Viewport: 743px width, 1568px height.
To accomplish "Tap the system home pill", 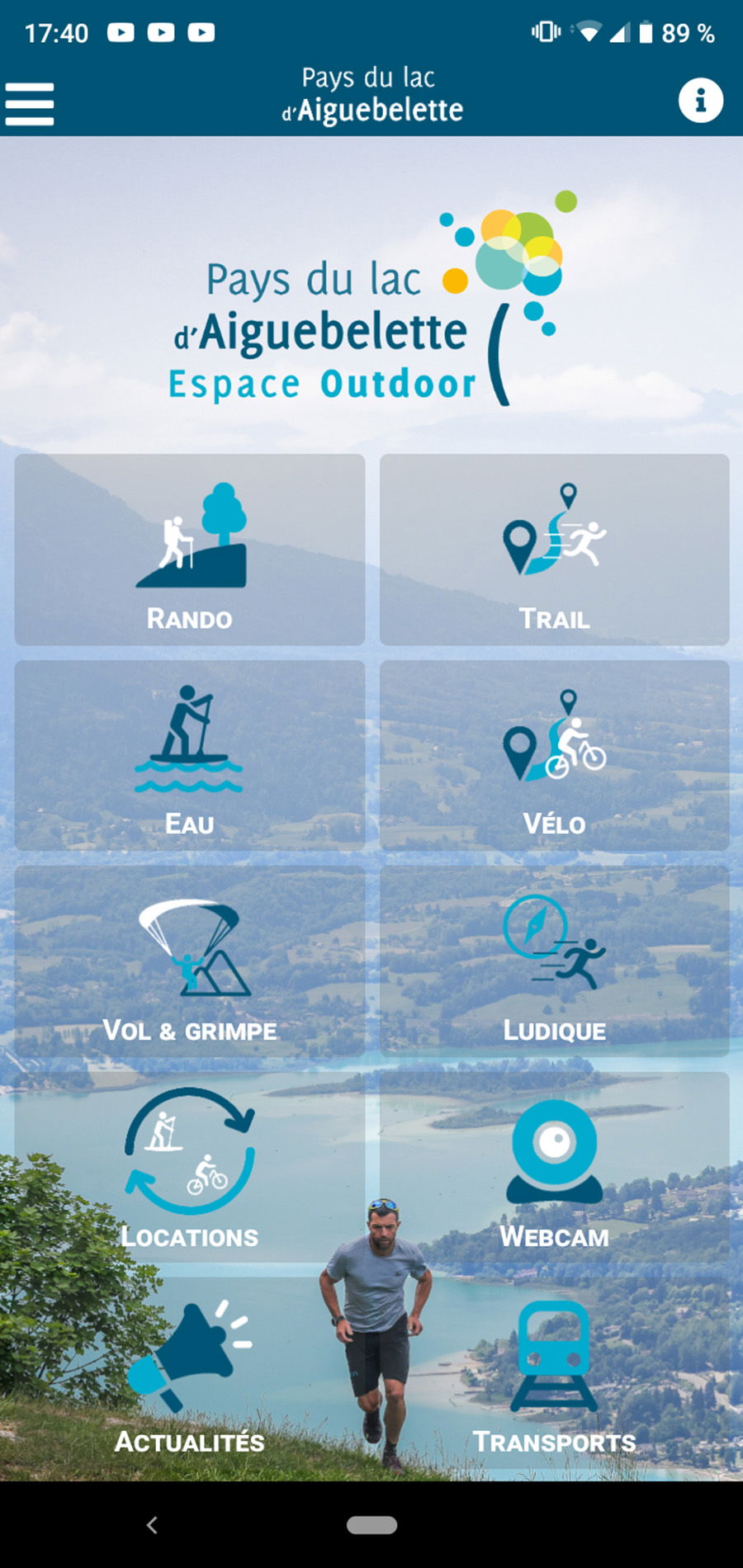I will [371, 1525].
